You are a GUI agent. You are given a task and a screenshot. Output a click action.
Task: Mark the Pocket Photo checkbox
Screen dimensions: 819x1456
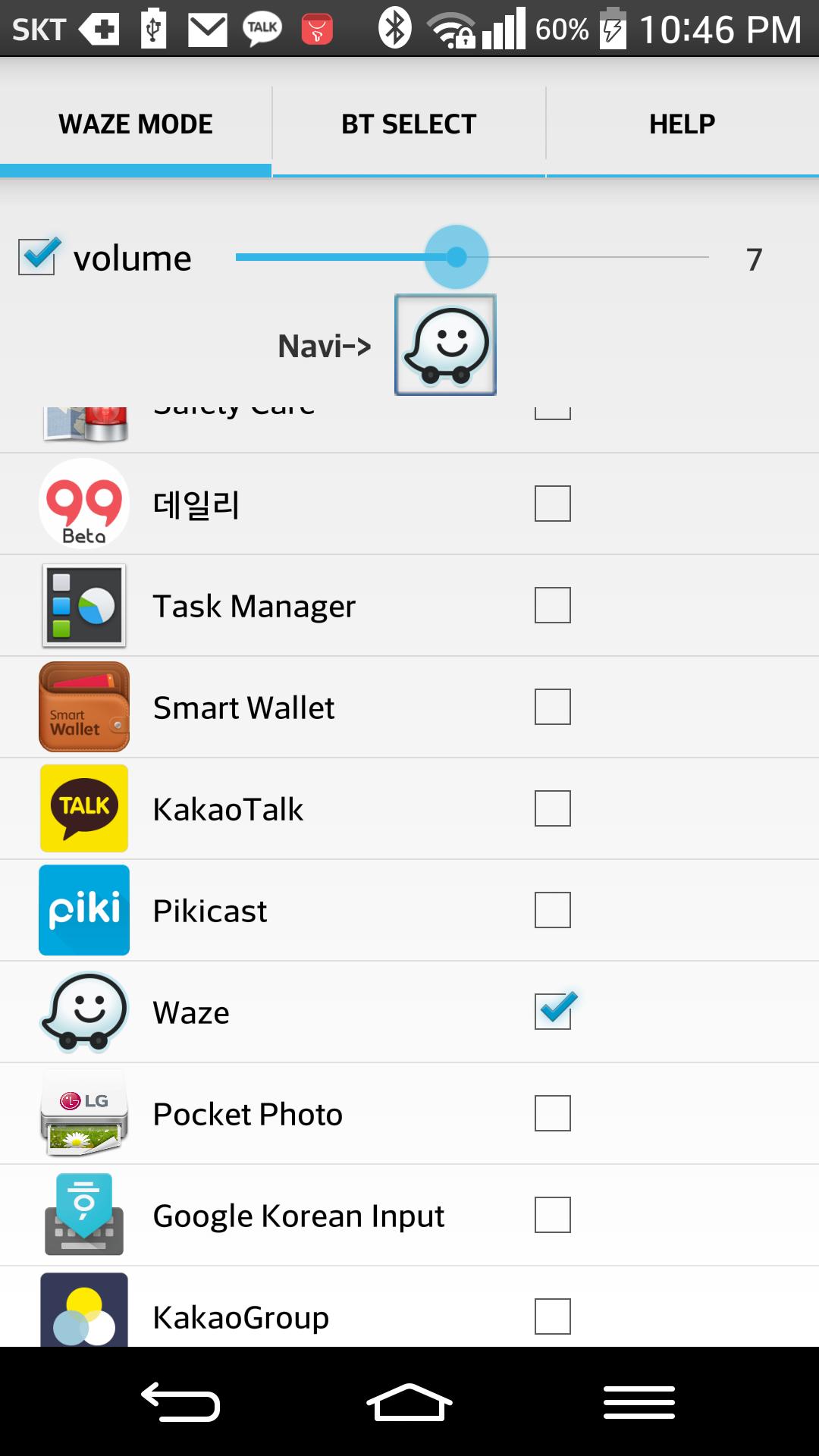coord(552,1113)
